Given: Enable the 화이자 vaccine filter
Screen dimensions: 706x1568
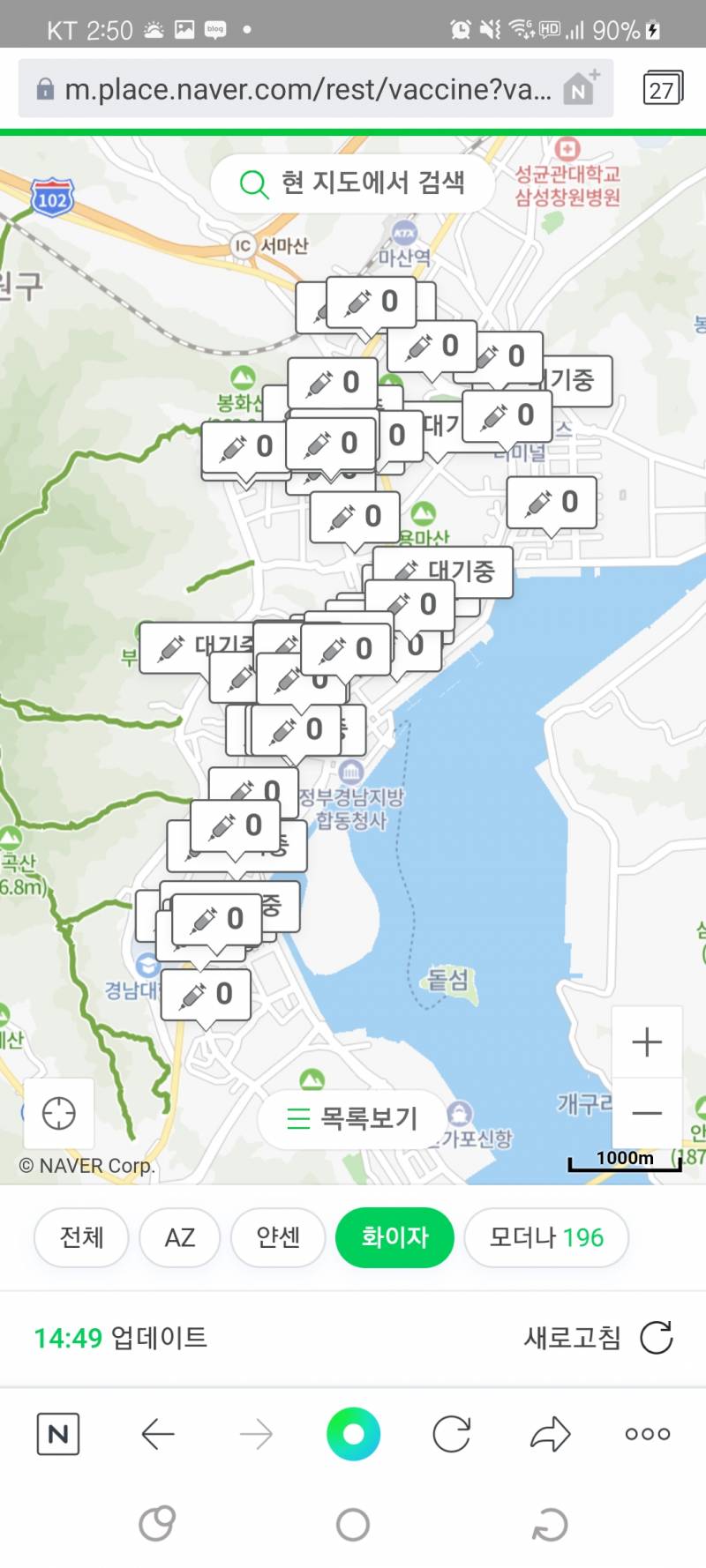Looking at the screenshot, I should (x=394, y=1237).
